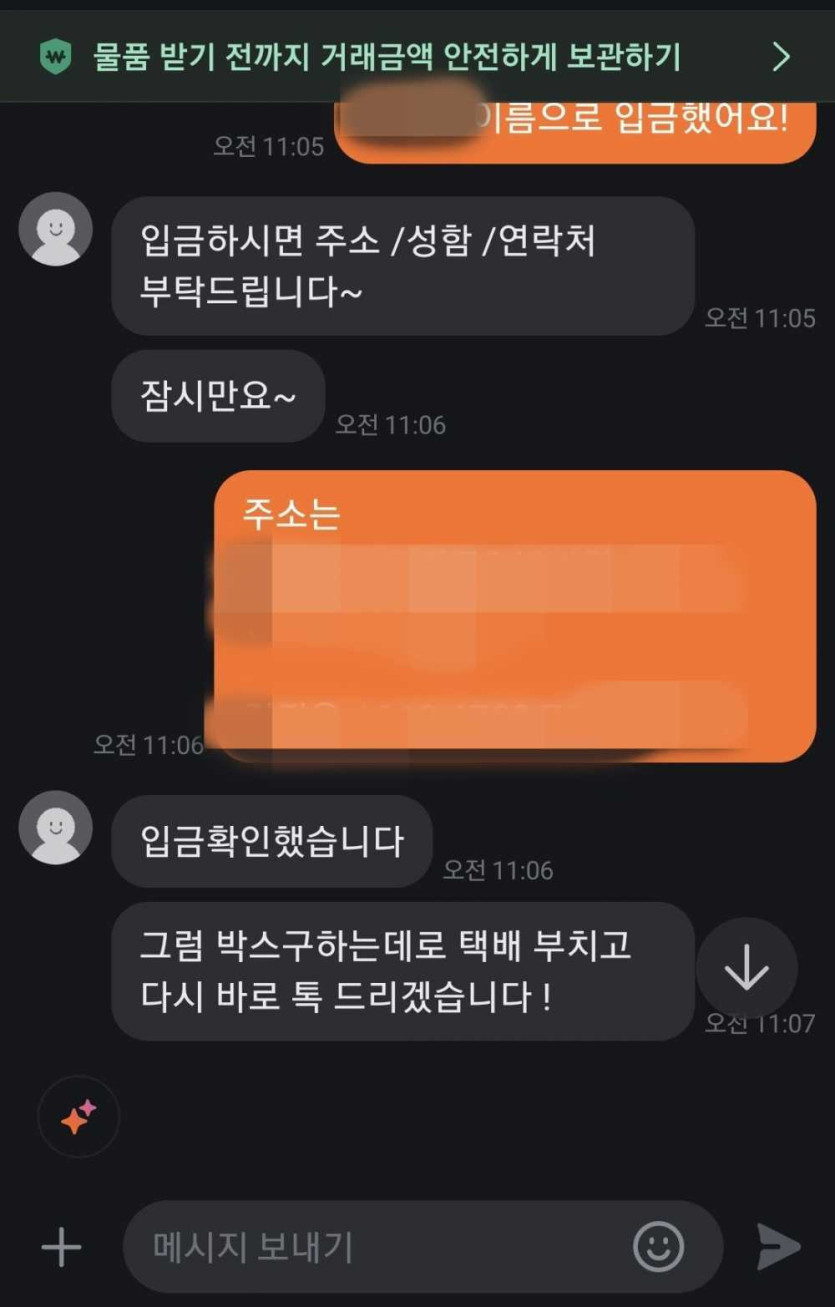This screenshot has width=835, height=1307.
Task: Tap the send arrow icon
Action: point(779,1247)
